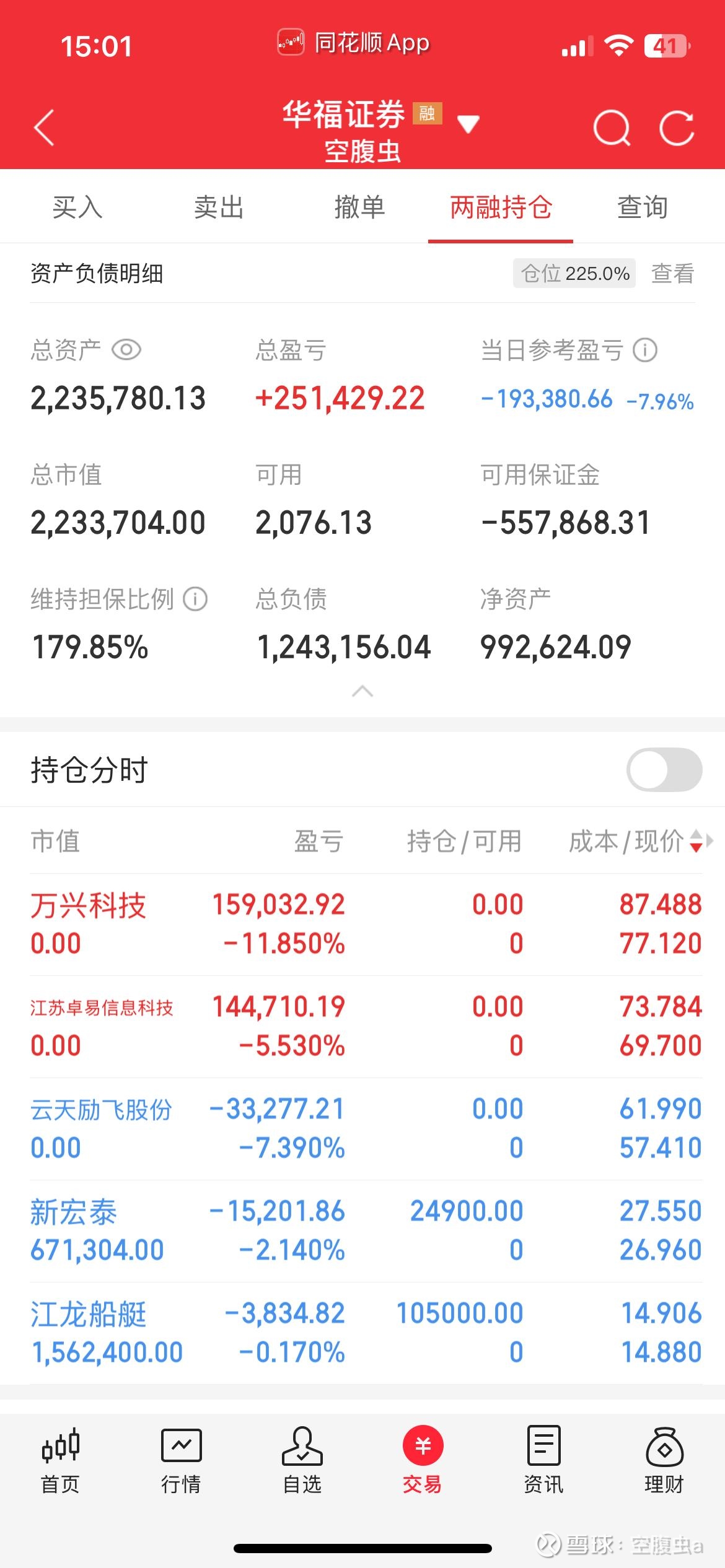Show info for 当日参考盈亏
Image resolution: width=725 pixels, height=1568 pixels.
click(645, 350)
